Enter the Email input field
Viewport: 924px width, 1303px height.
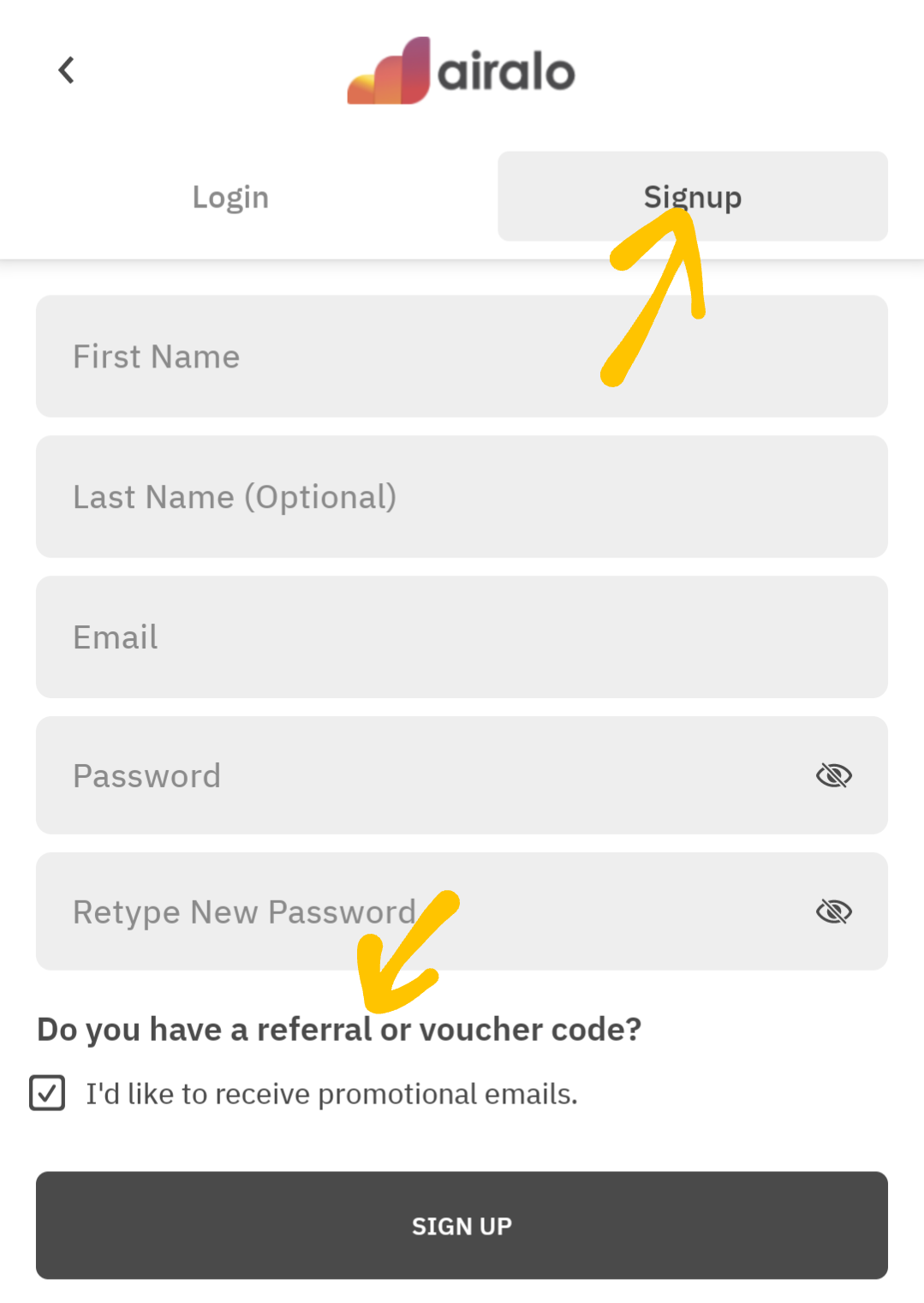461,637
